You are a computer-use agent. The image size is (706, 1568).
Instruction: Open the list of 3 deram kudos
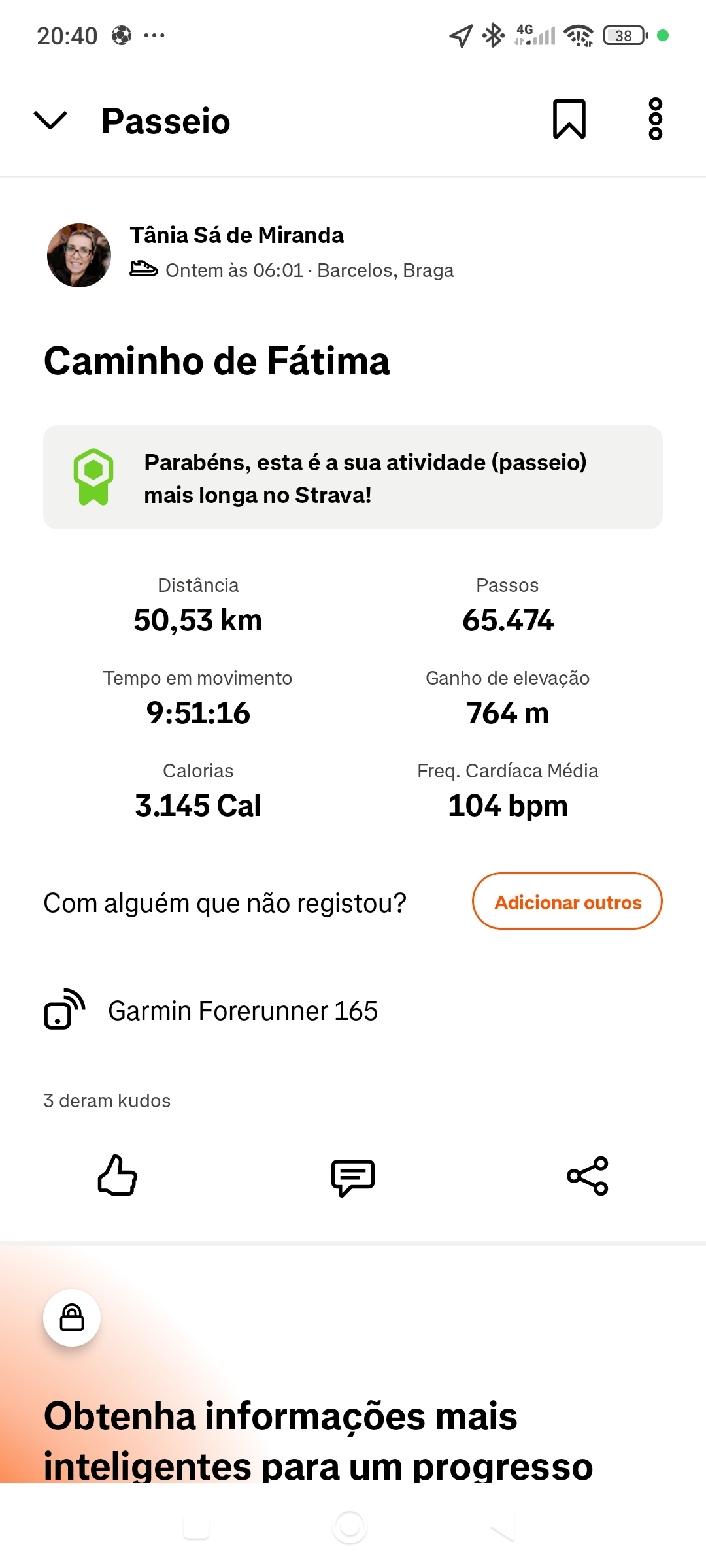[x=107, y=1100]
